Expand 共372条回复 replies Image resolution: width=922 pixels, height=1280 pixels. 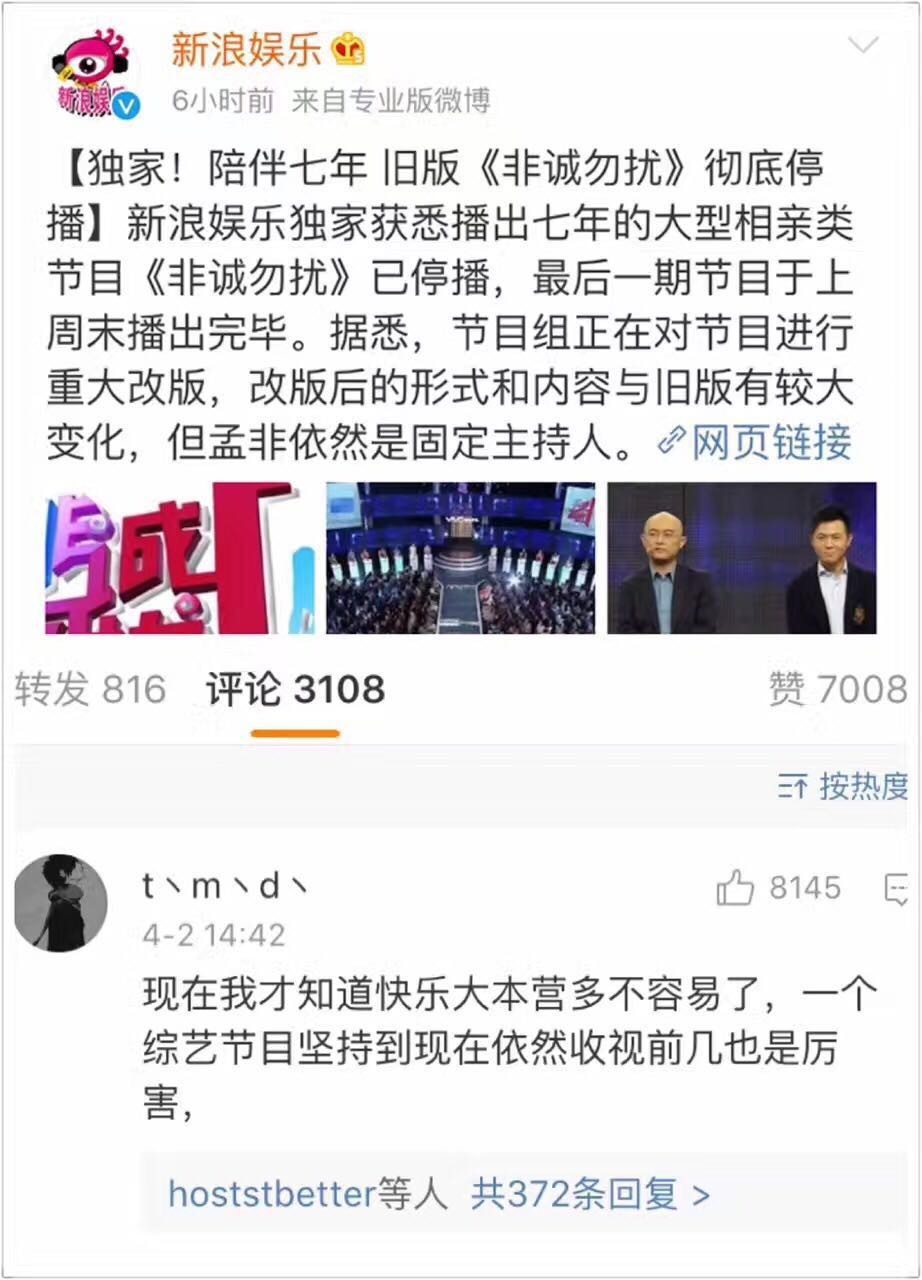[590, 1193]
